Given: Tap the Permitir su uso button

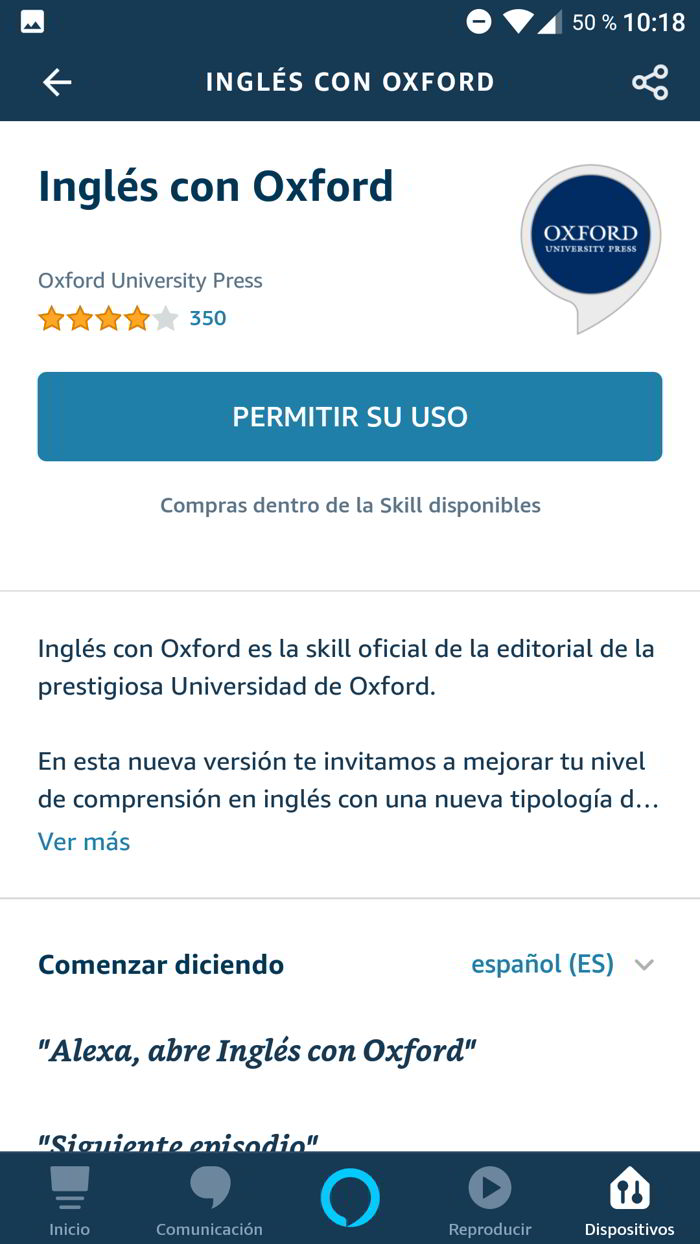Looking at the screenshot, I should (350, 416).
